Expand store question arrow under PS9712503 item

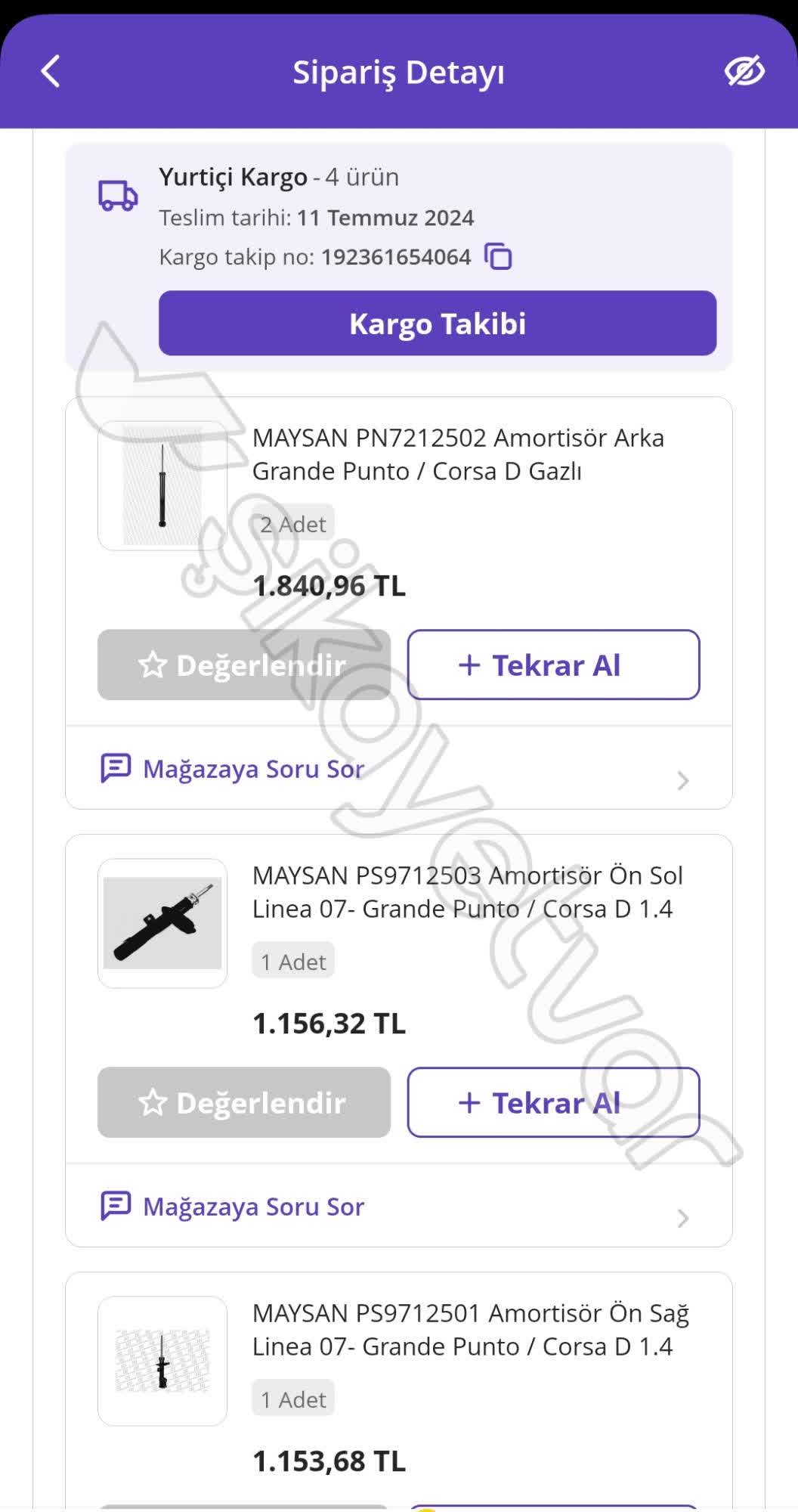pos(682,1217)
